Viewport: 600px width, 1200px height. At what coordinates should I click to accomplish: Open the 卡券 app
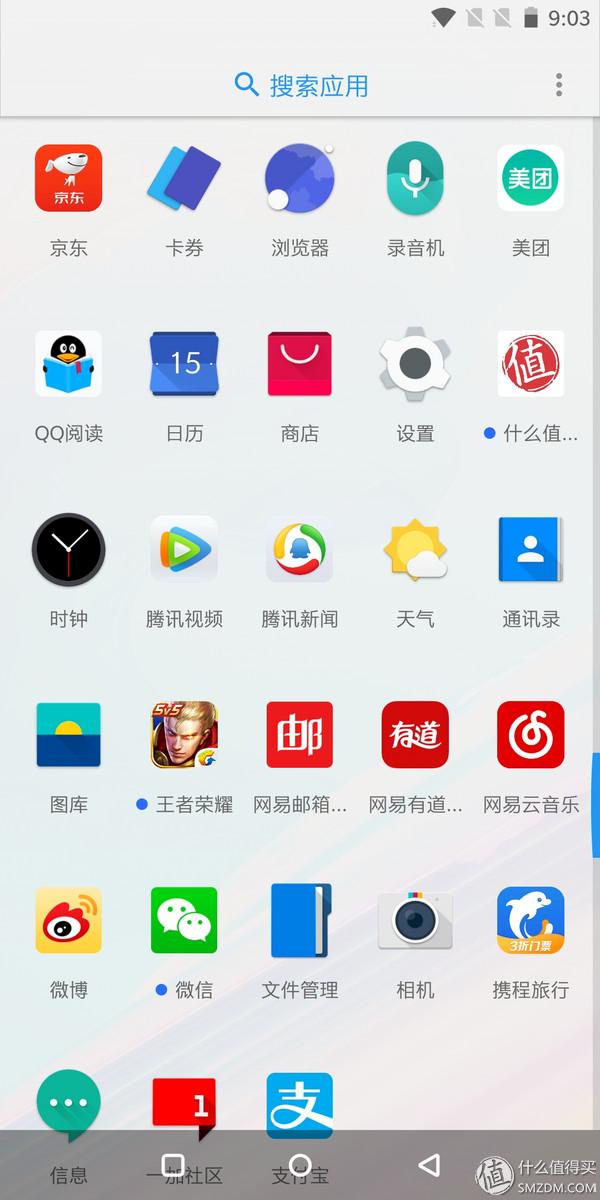tap(184, 178)
